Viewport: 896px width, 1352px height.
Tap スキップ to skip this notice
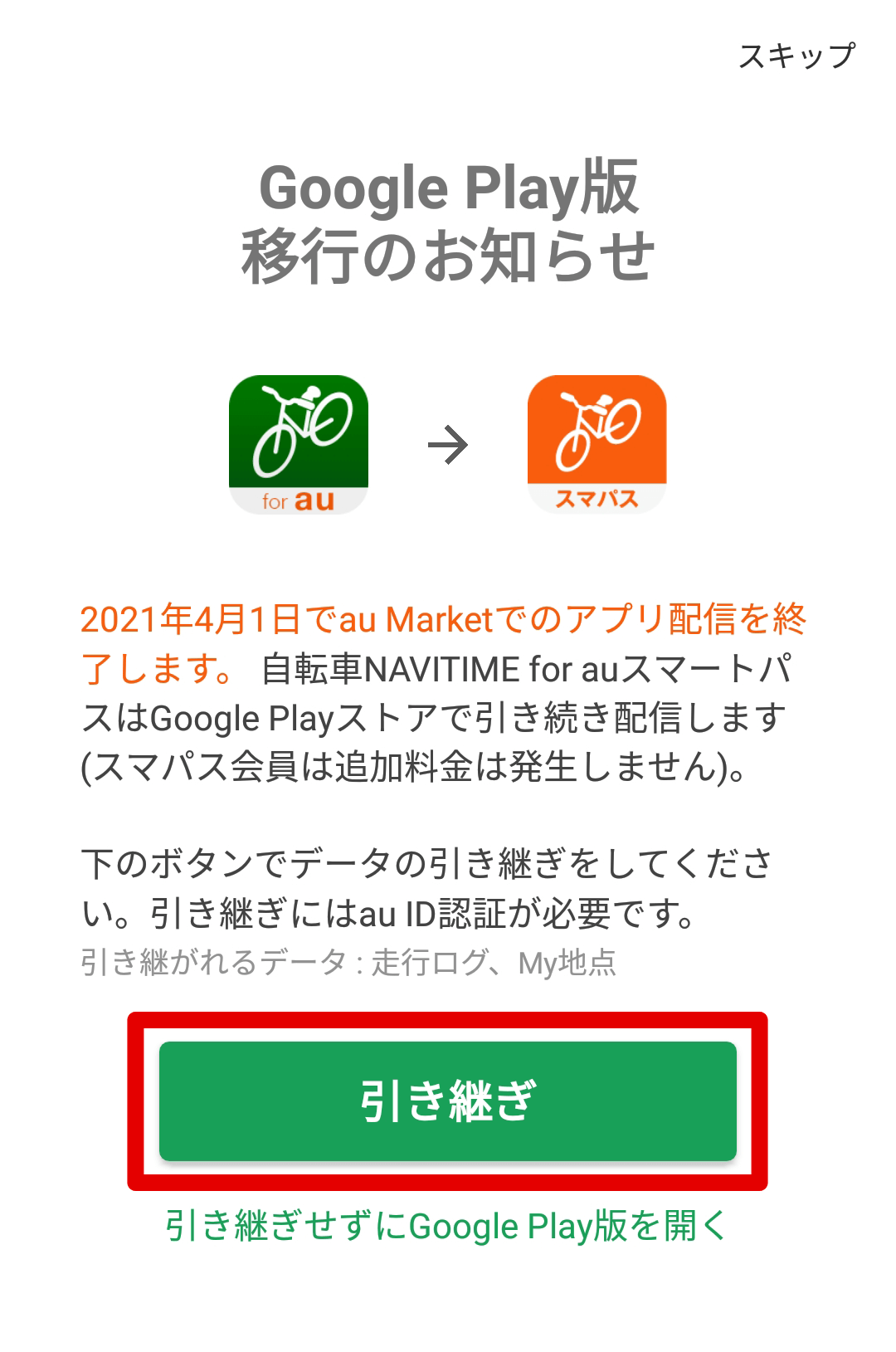point(796,56)
